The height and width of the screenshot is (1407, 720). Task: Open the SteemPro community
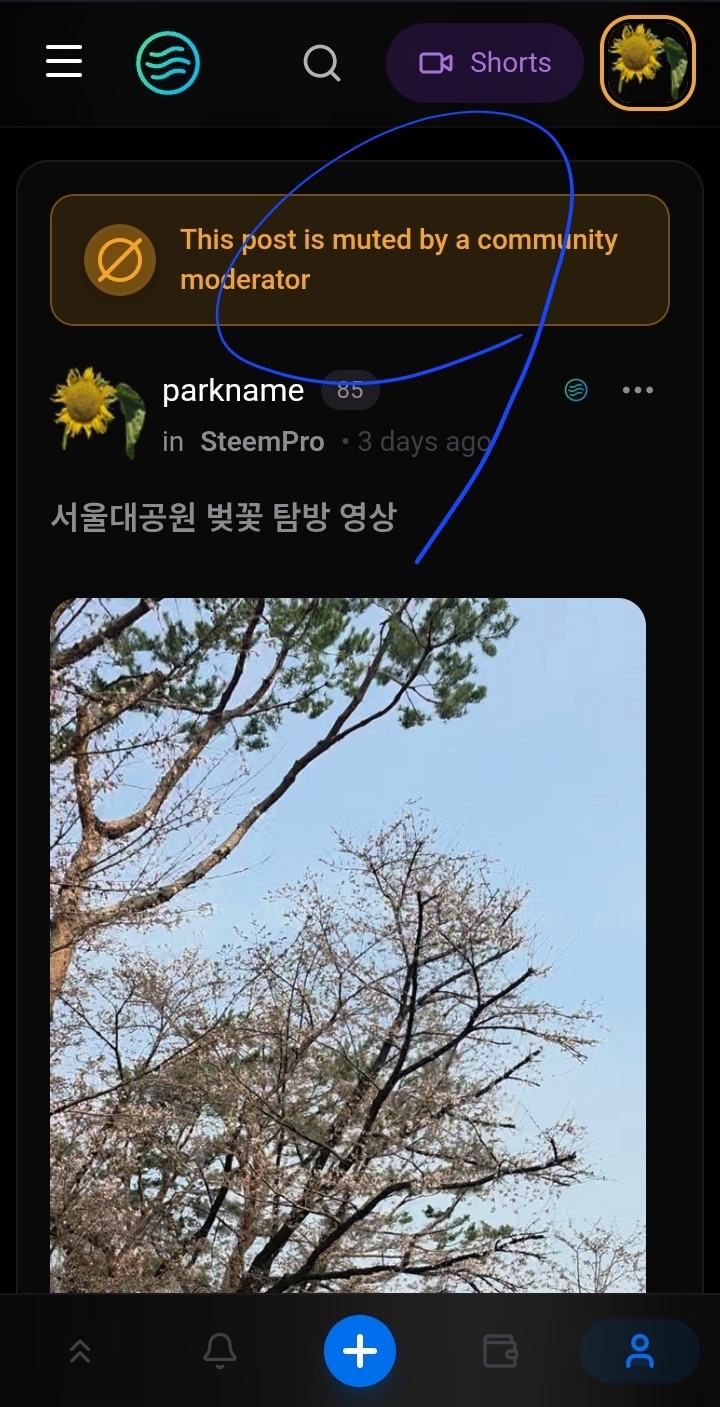[x=262, y=442]
